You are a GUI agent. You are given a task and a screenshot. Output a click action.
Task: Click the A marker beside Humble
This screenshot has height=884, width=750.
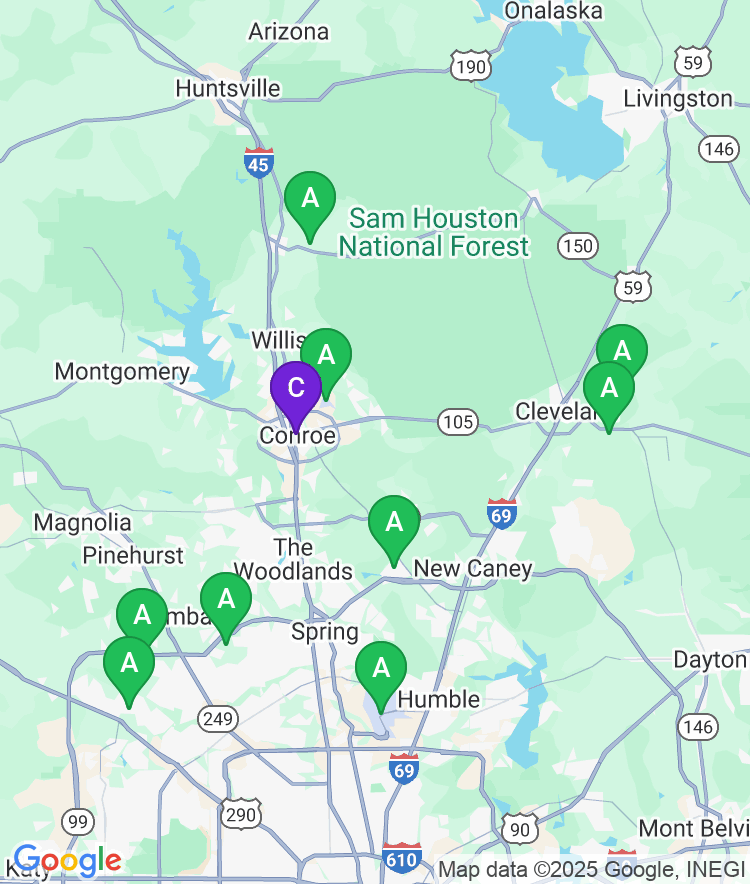coord(380,666)
